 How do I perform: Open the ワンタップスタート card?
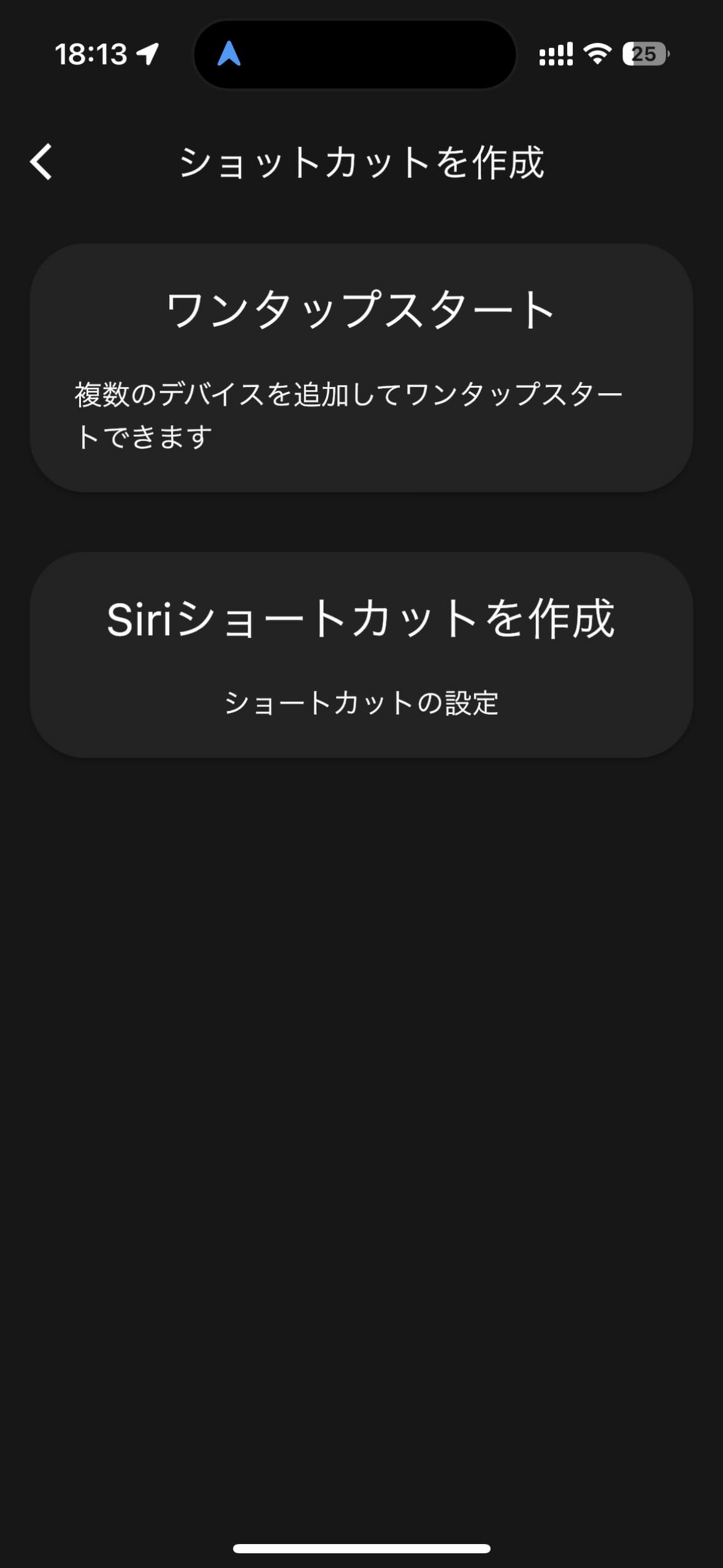[x=361, y=368]
